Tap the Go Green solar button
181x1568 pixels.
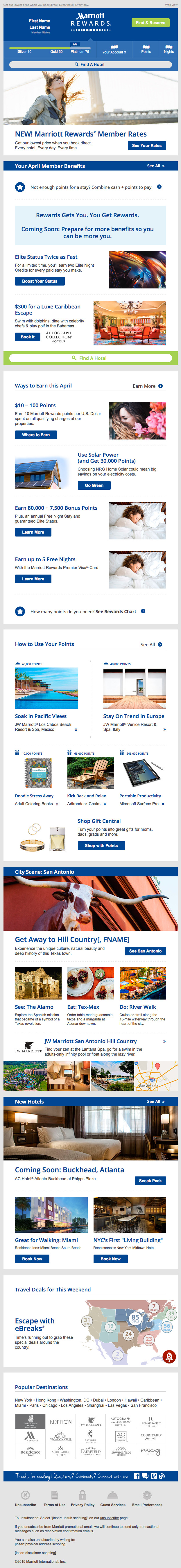tap(94, 485)
